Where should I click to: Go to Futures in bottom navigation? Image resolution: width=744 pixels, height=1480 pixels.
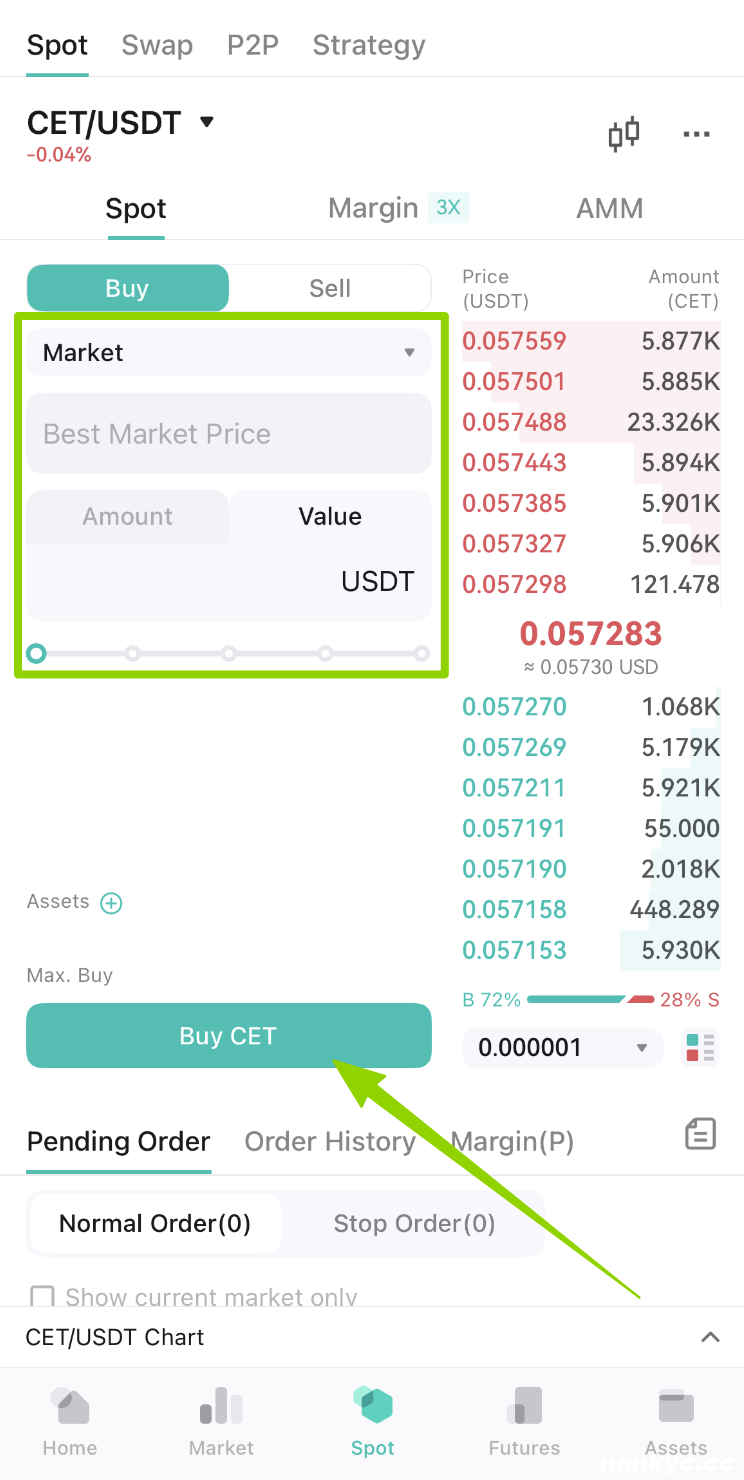click(x=524, y=1422)
